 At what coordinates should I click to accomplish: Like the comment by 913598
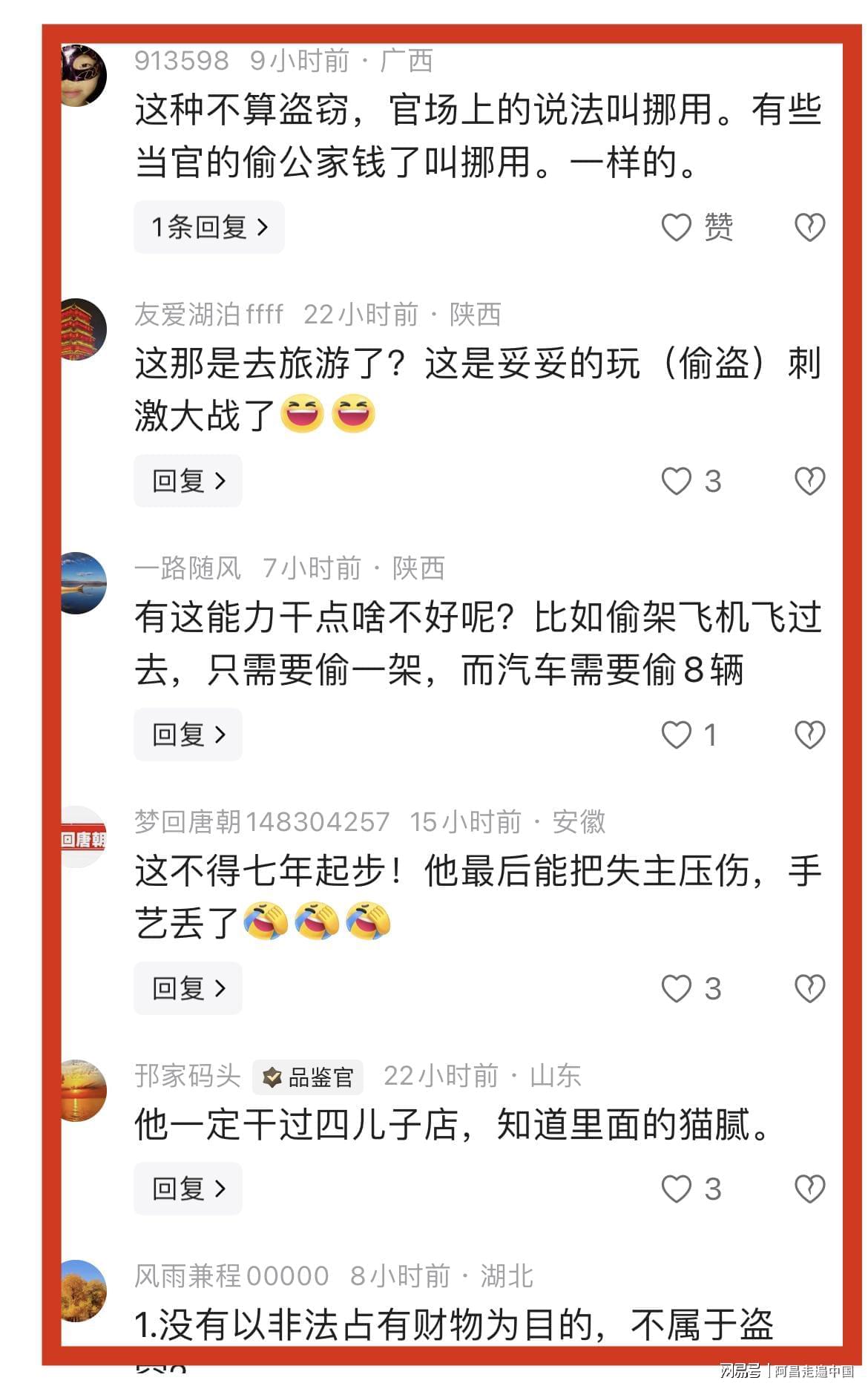coord(677,227)
